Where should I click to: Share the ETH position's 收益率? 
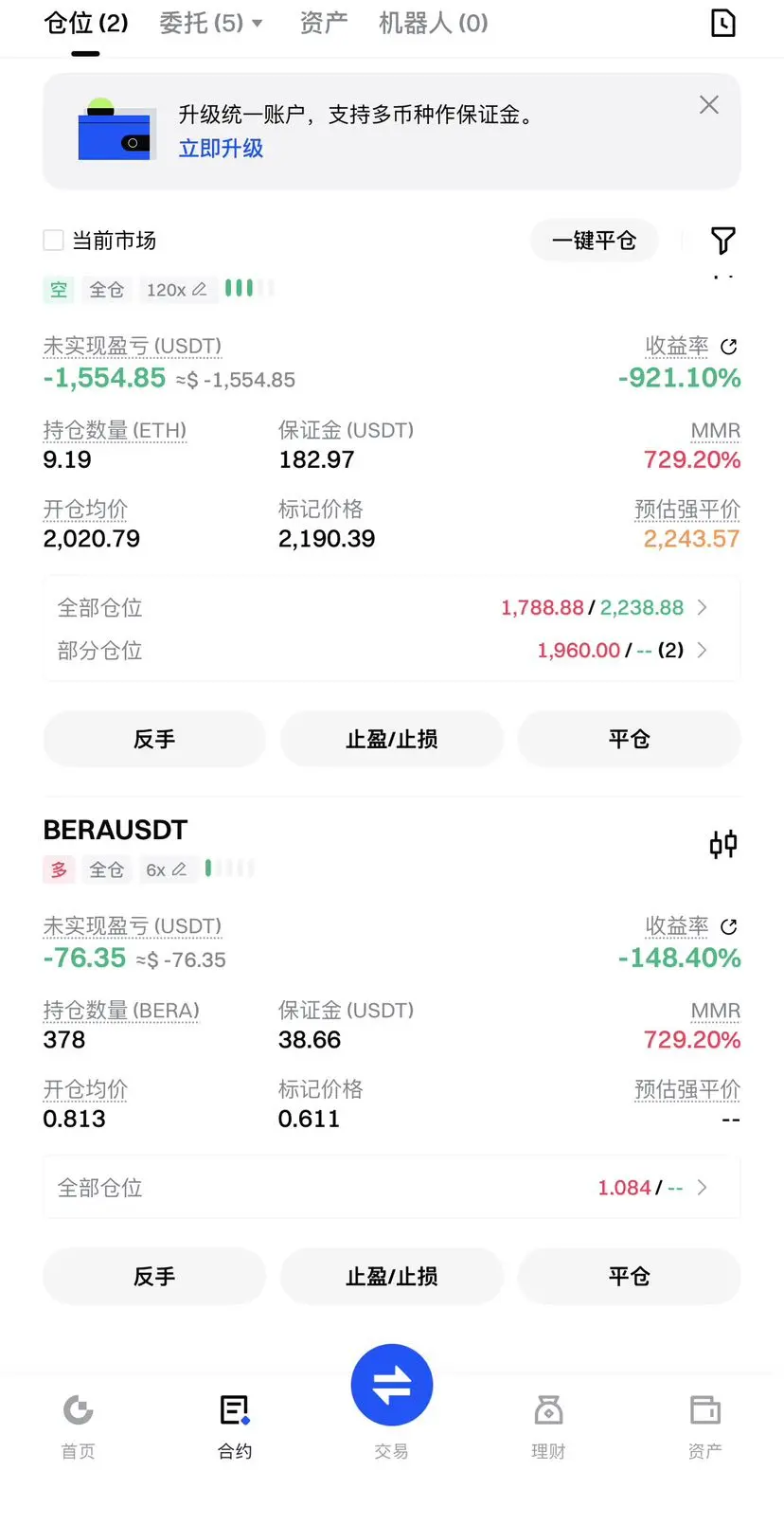[x=728, y=347]
